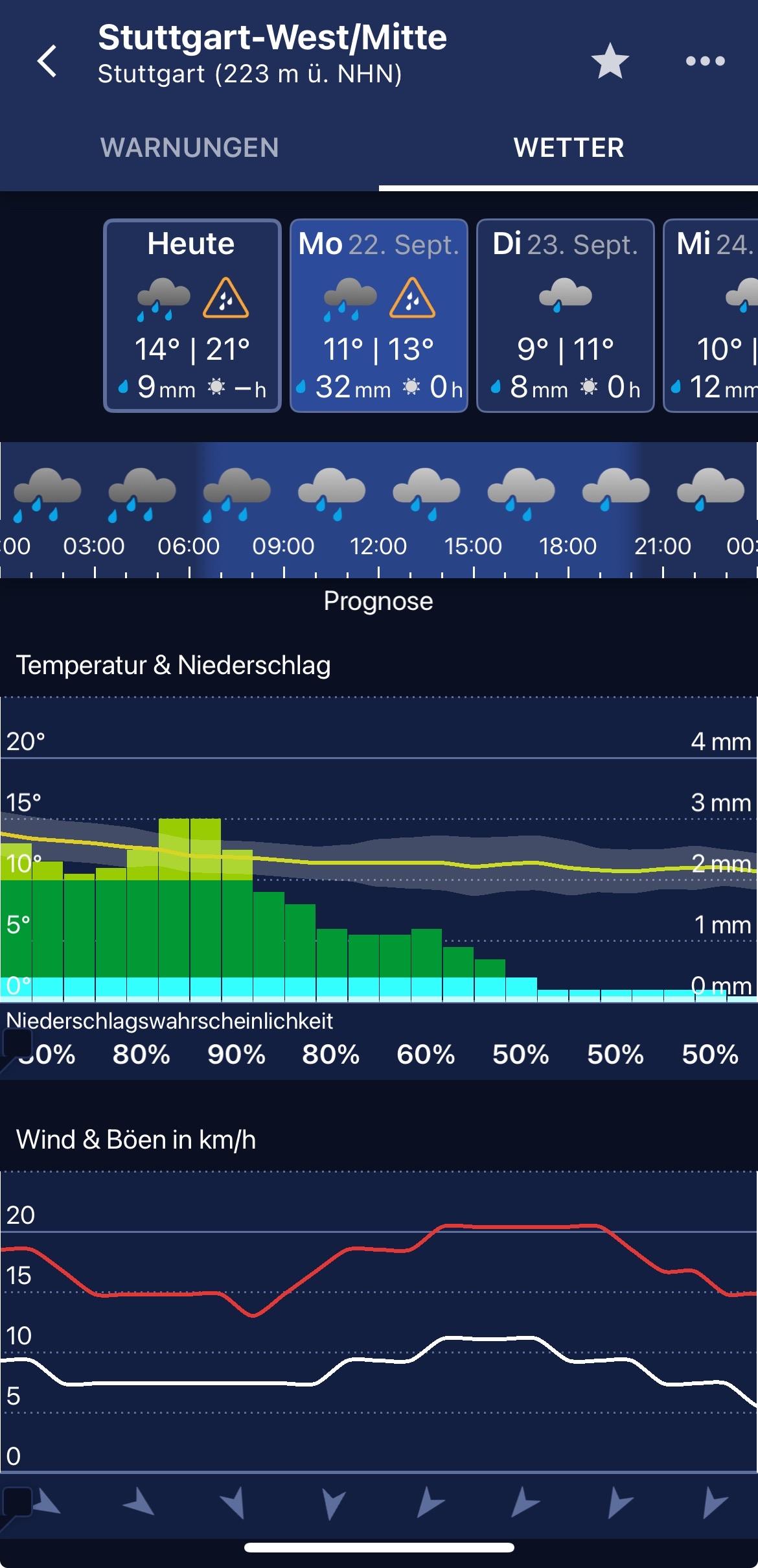Open the three-dot overflow menu
Screen dimensions: 758x1568
(x=705, y=61)
